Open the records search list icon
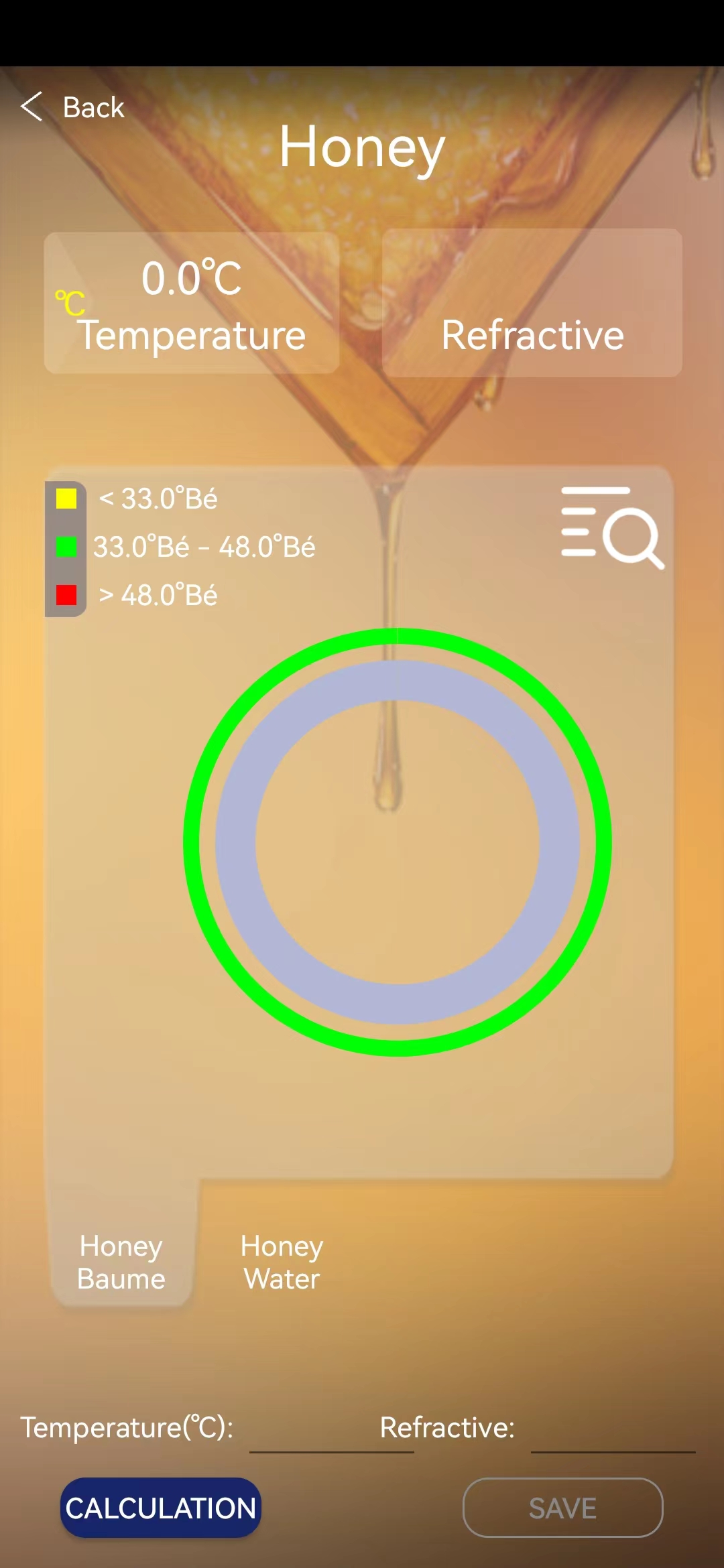 [x=611, y=527]
